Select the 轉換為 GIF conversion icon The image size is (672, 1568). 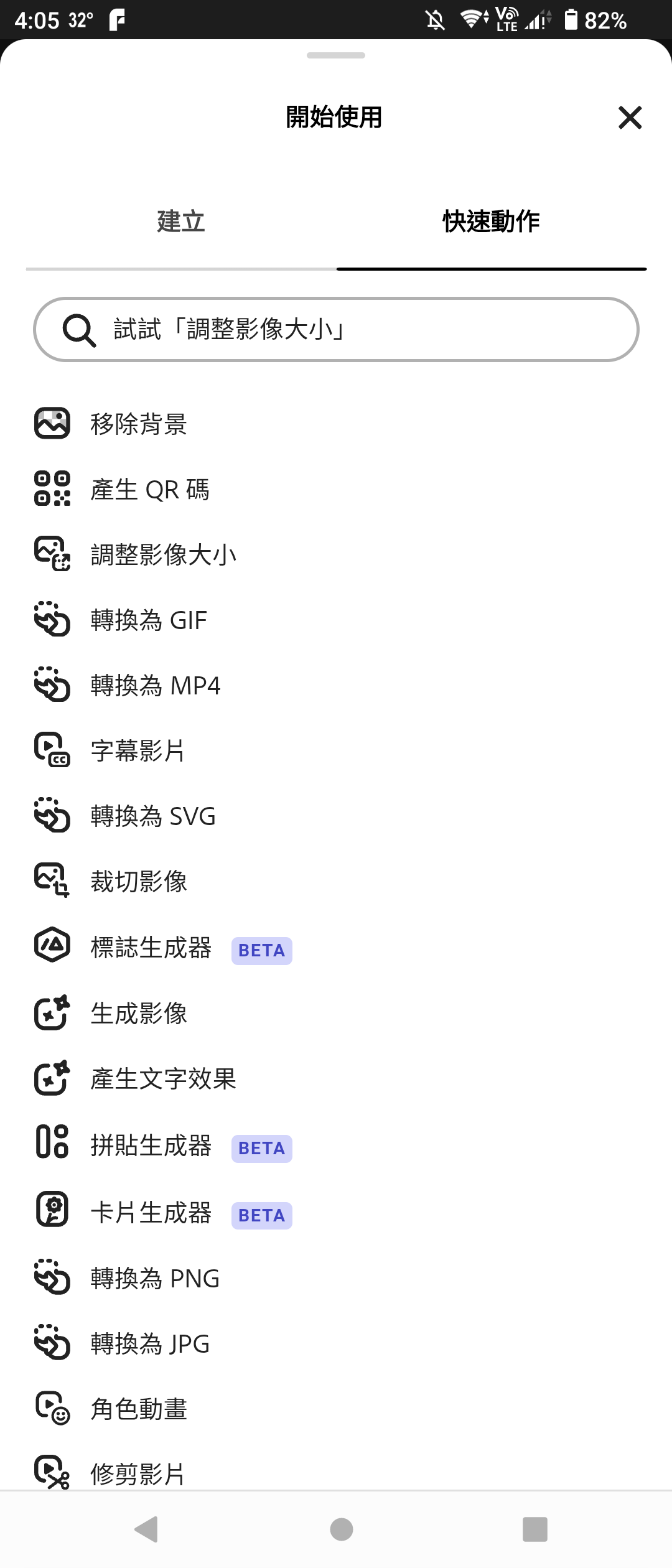[x=52, y=620]
